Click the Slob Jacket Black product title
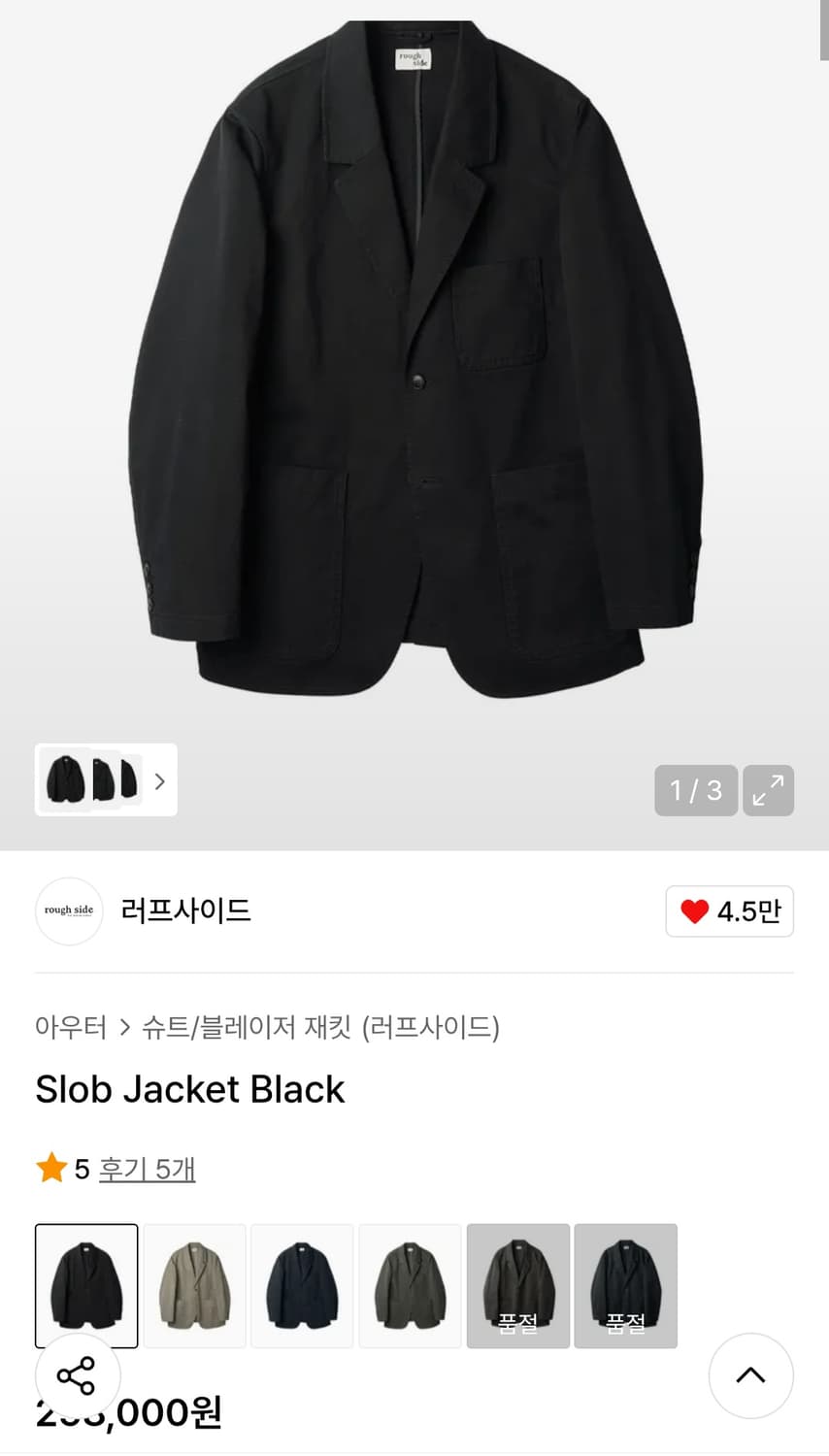The width and height of the screenshot is (829, 1456). [x=189, y=1089]
